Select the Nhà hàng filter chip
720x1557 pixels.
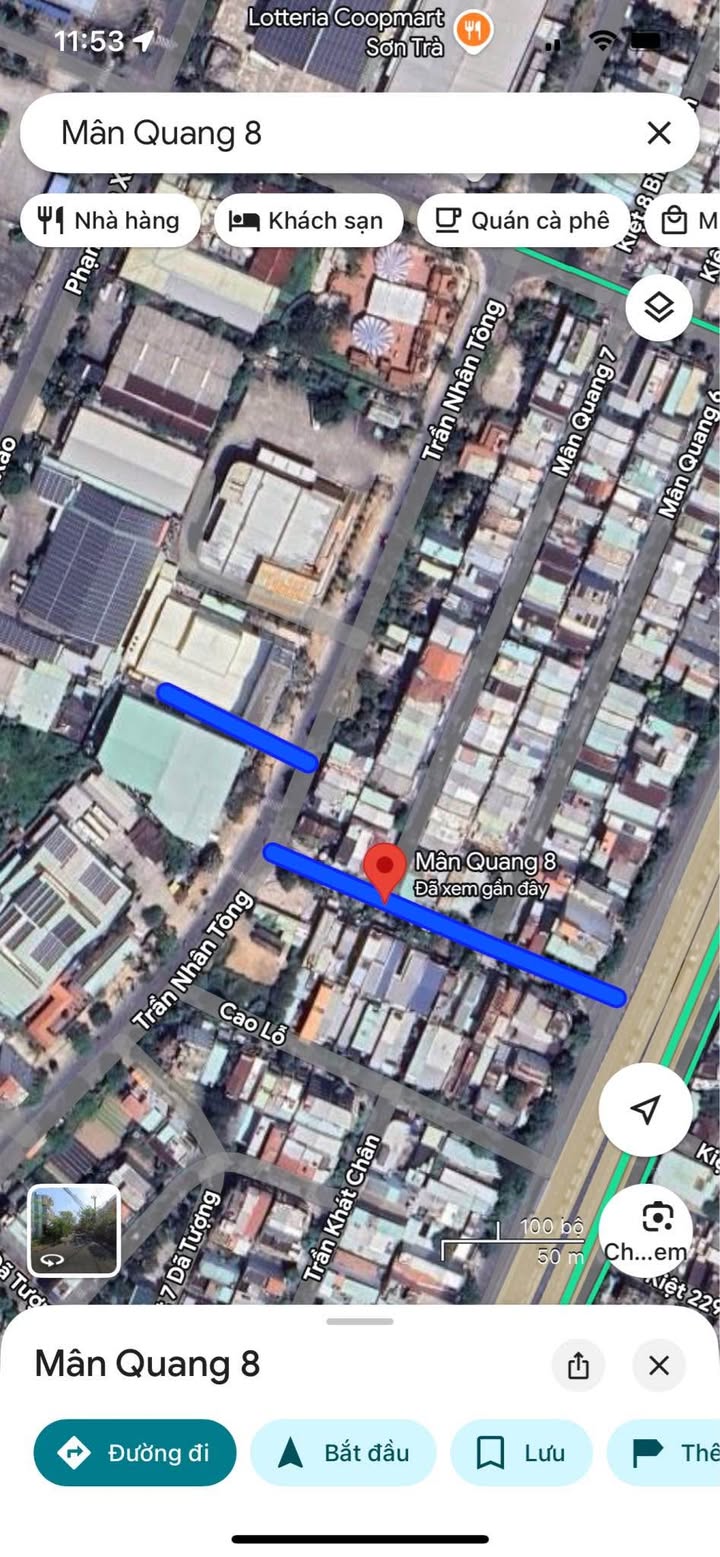tap(110, 221)
